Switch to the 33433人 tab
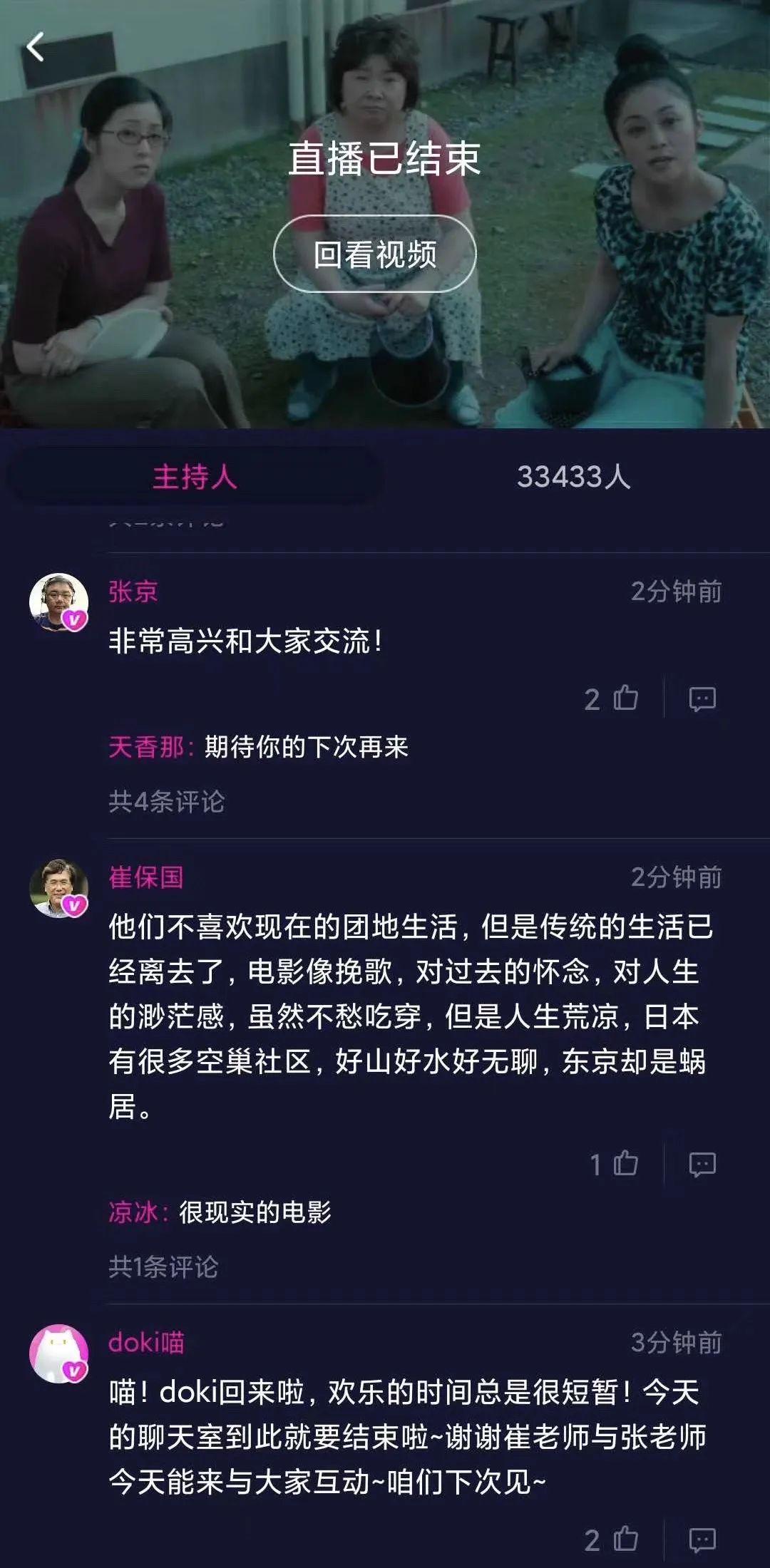The height and width of the screenshot is (1568, 770). (x=574, y=476)
